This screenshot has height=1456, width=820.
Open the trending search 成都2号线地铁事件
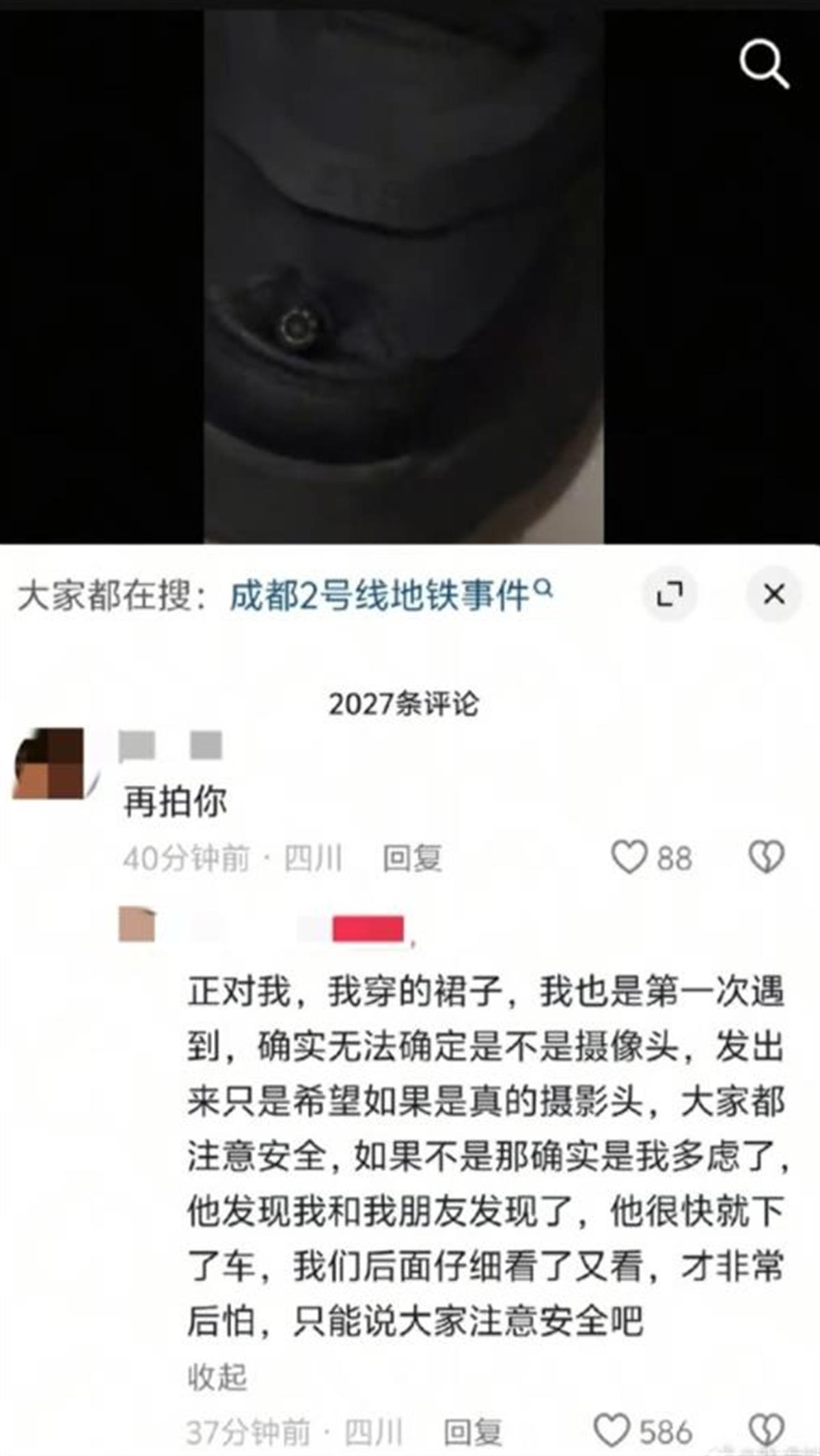389,595
